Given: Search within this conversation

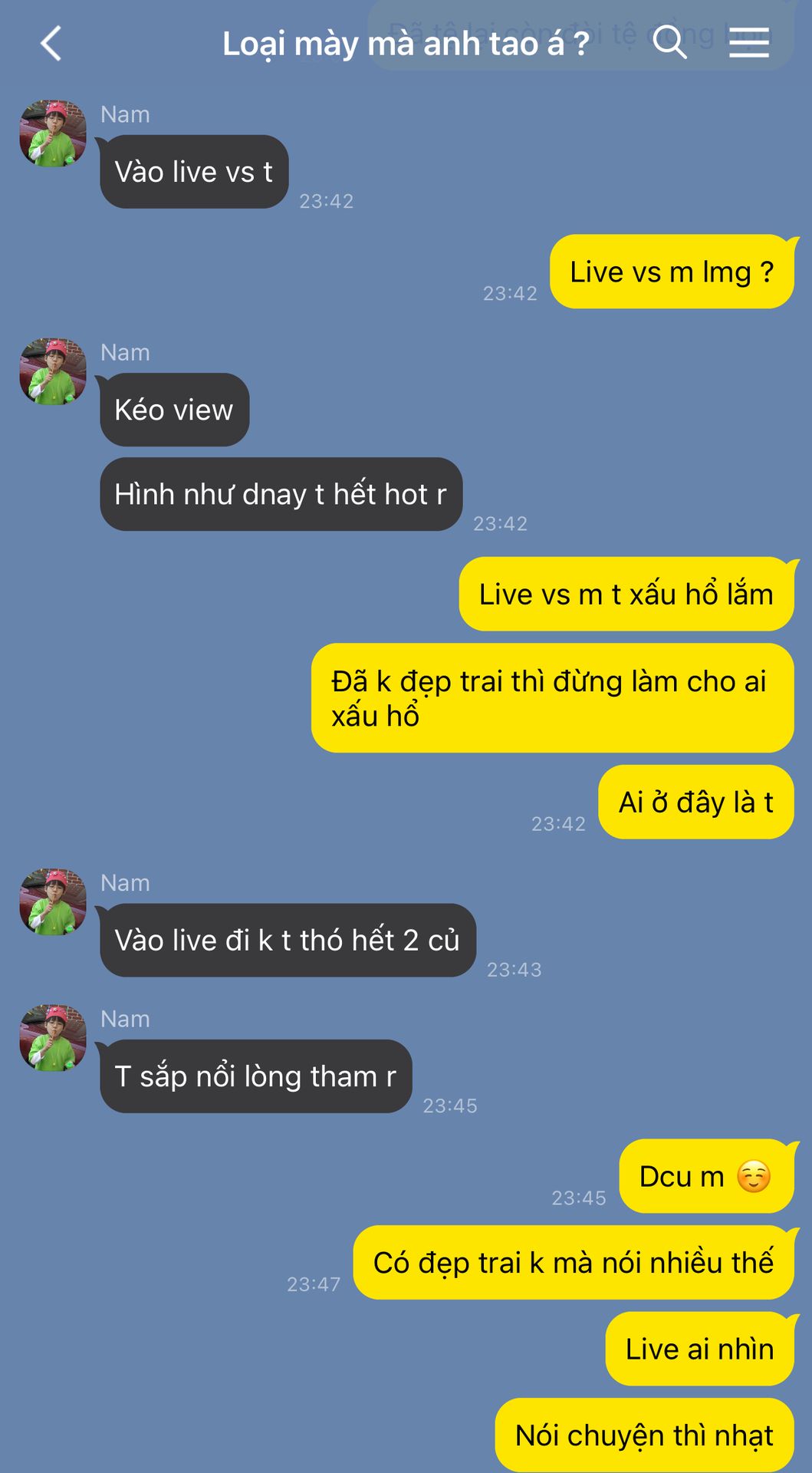Looking at the screenshot, I should (x=669, y=41).
